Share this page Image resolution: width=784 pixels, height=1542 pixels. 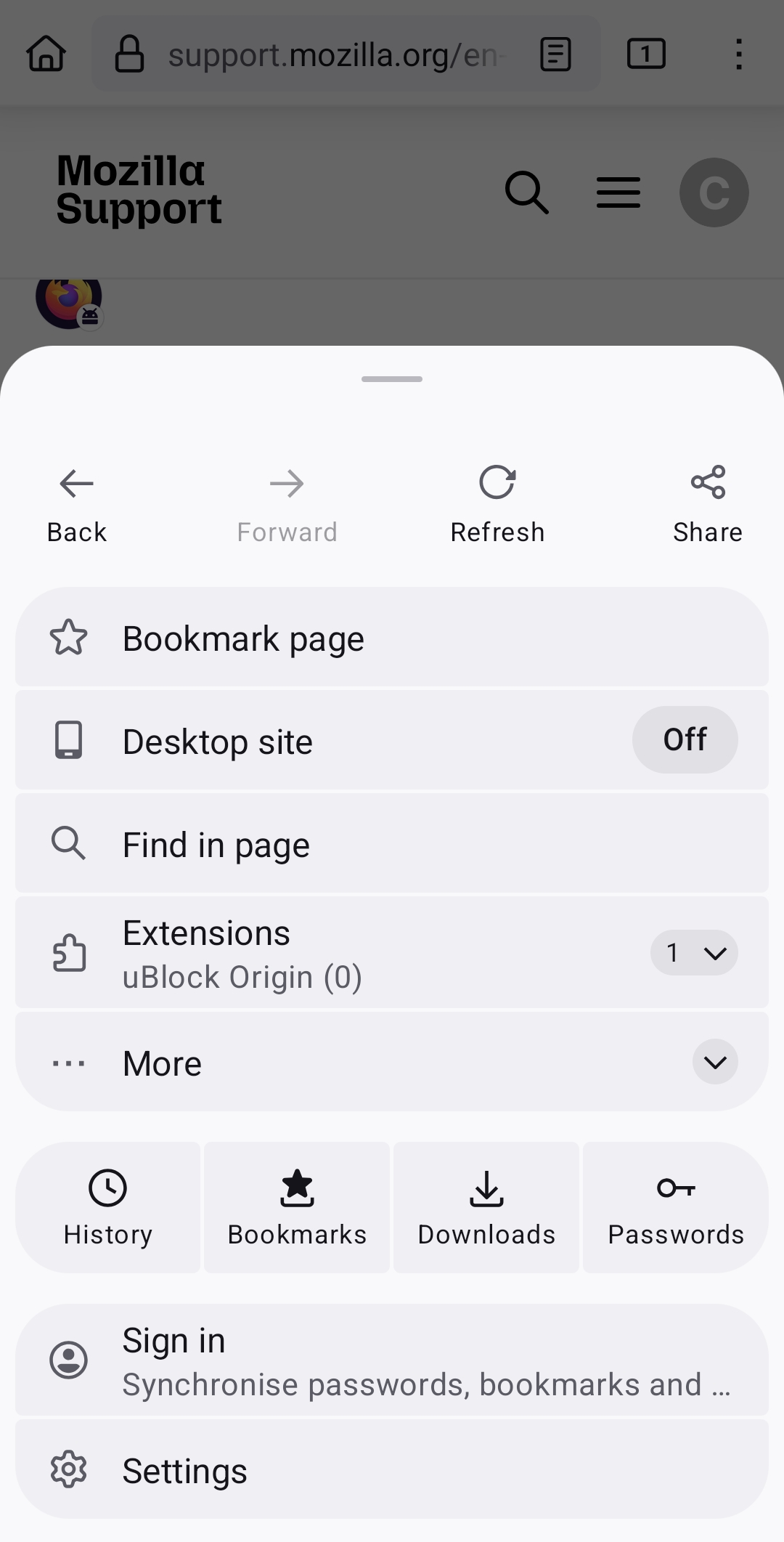click(708, 504)
